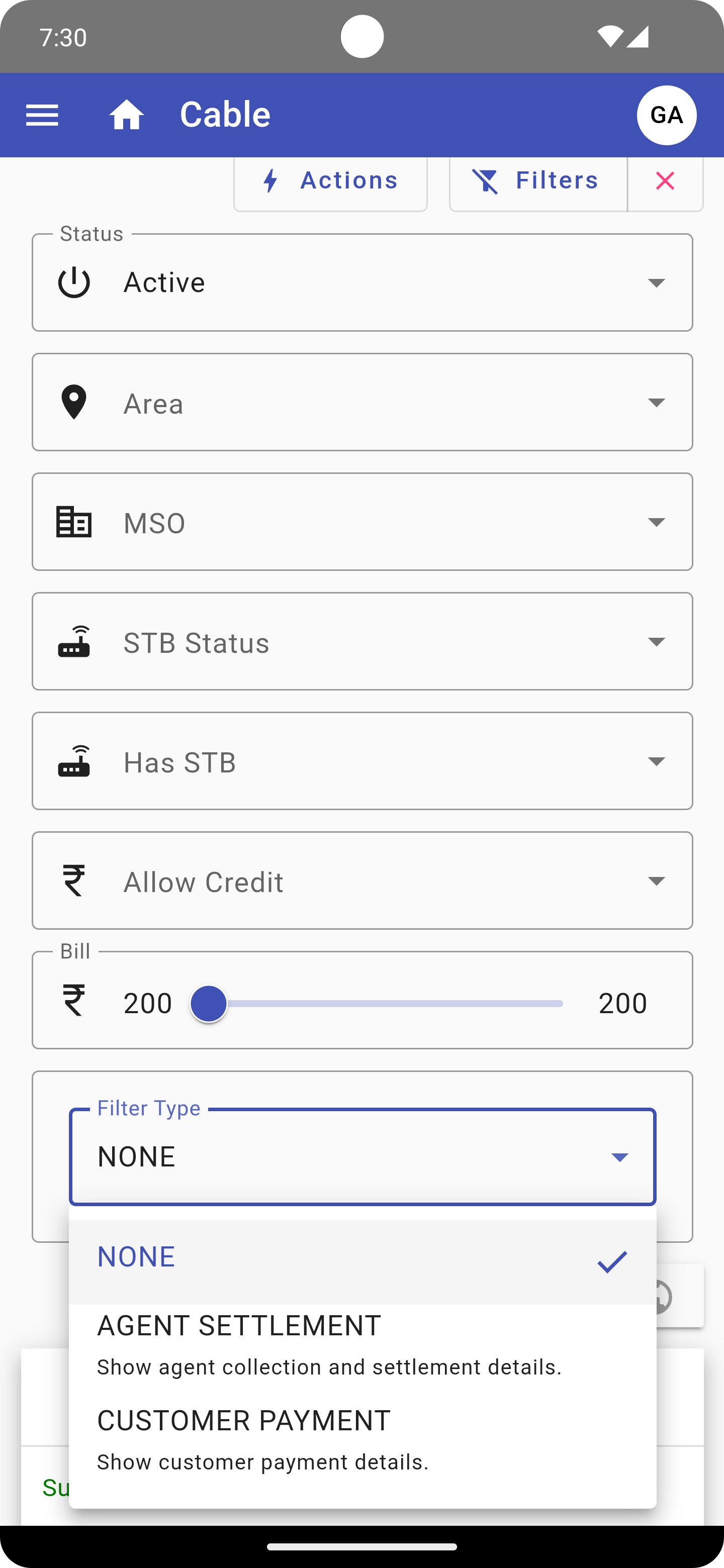Expand the MSO dropdown

click(363, 522)
